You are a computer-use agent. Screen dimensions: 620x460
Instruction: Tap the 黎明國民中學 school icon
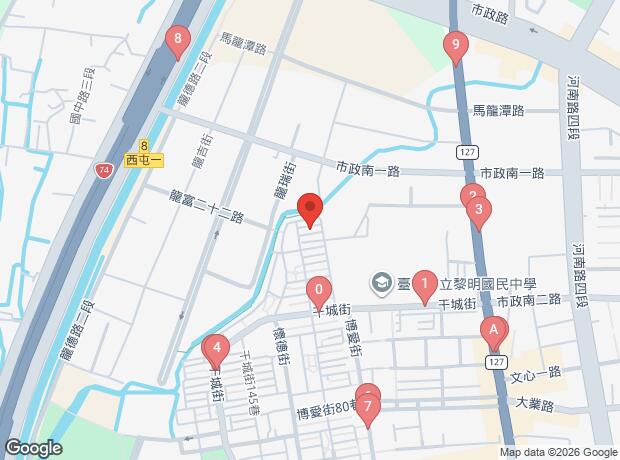[381, 284]
